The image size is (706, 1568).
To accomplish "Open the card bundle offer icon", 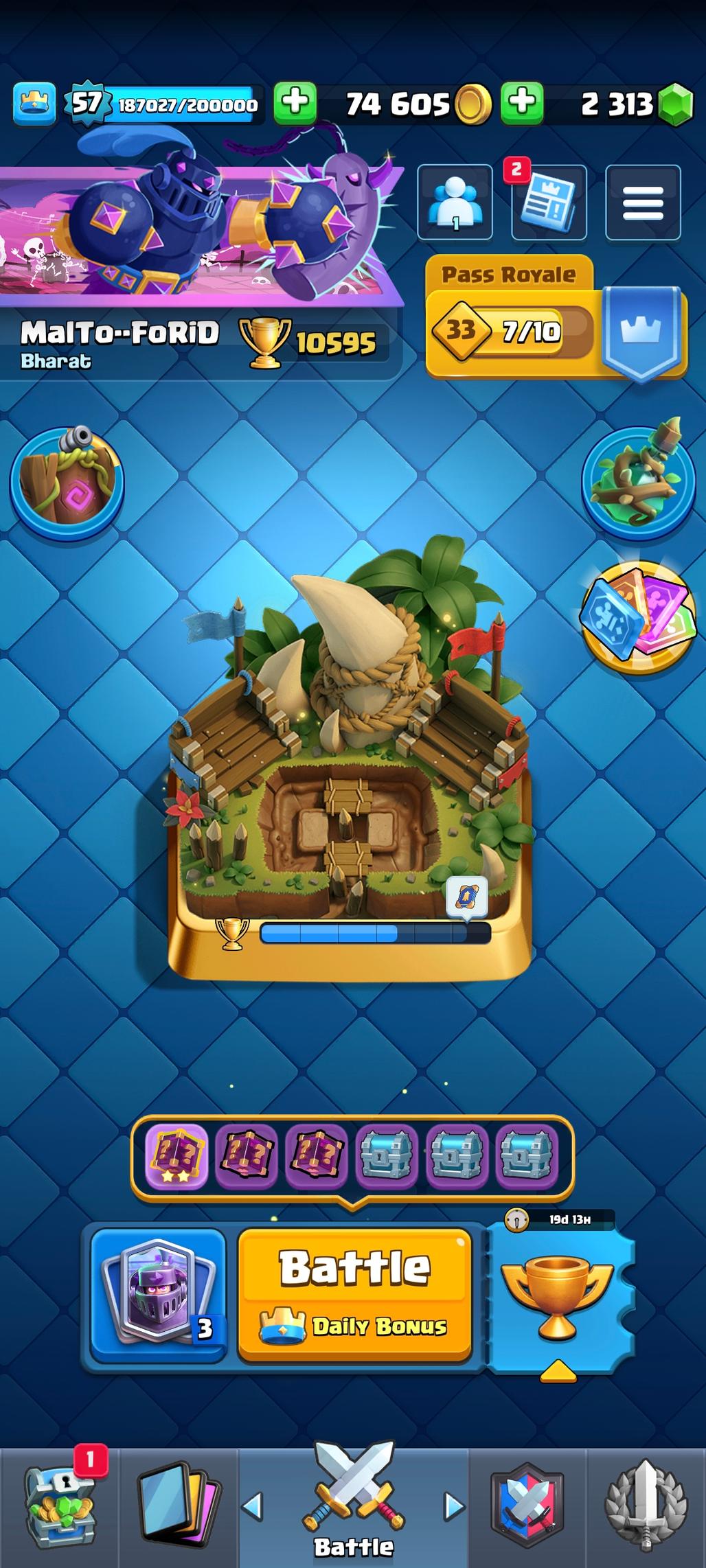I will 637,618.
